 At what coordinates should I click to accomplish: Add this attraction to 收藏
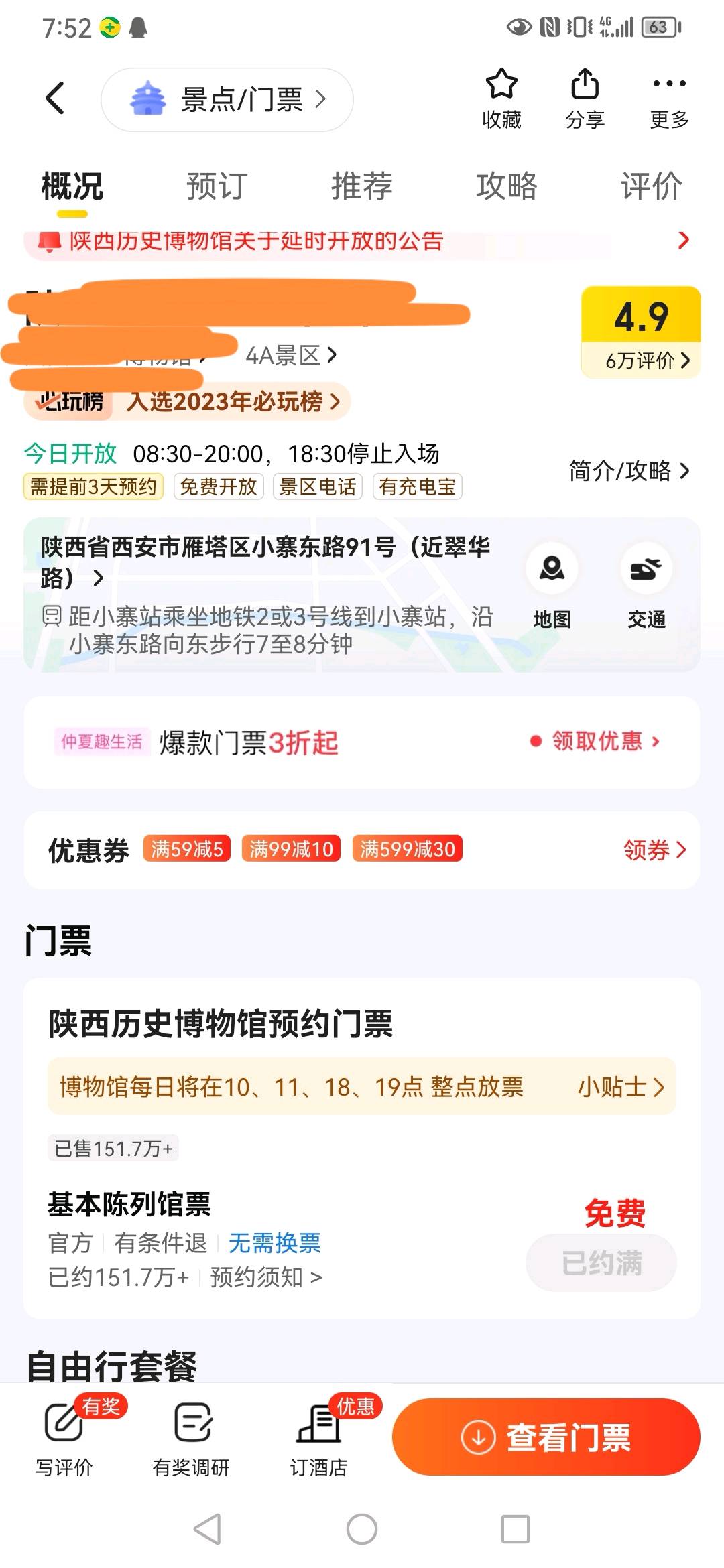501,99
